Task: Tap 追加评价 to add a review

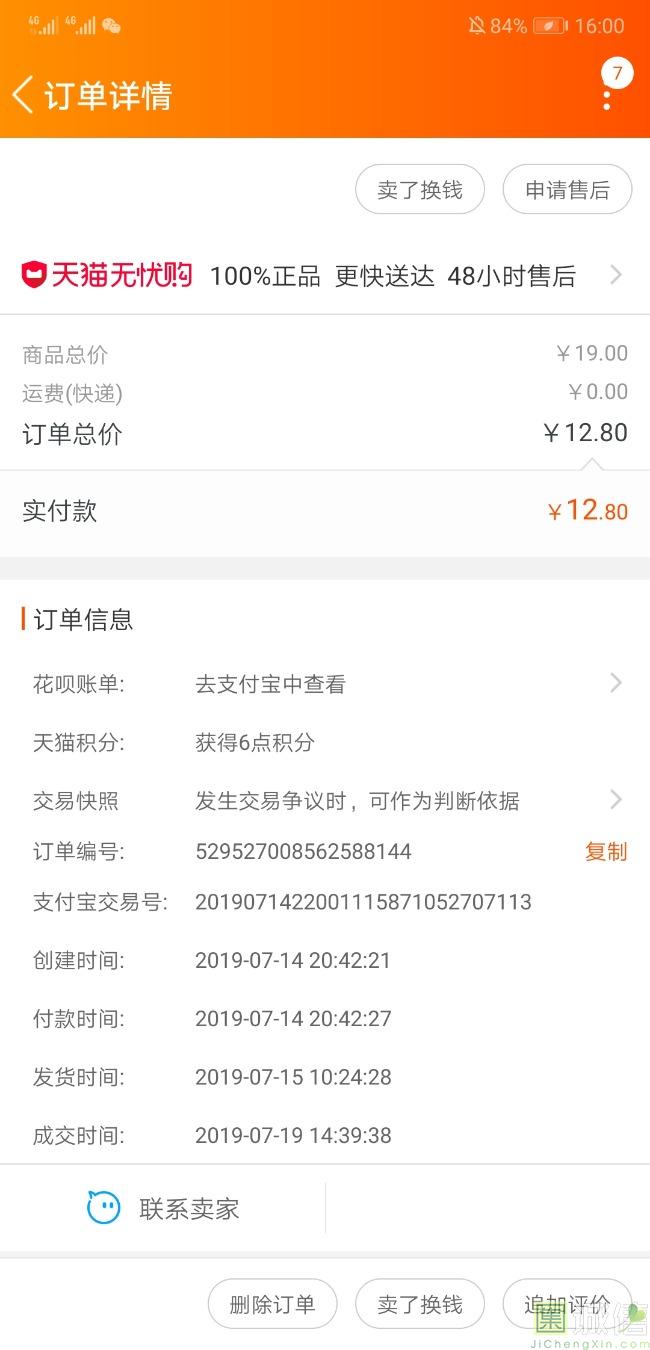Action: click(567, 1304)
